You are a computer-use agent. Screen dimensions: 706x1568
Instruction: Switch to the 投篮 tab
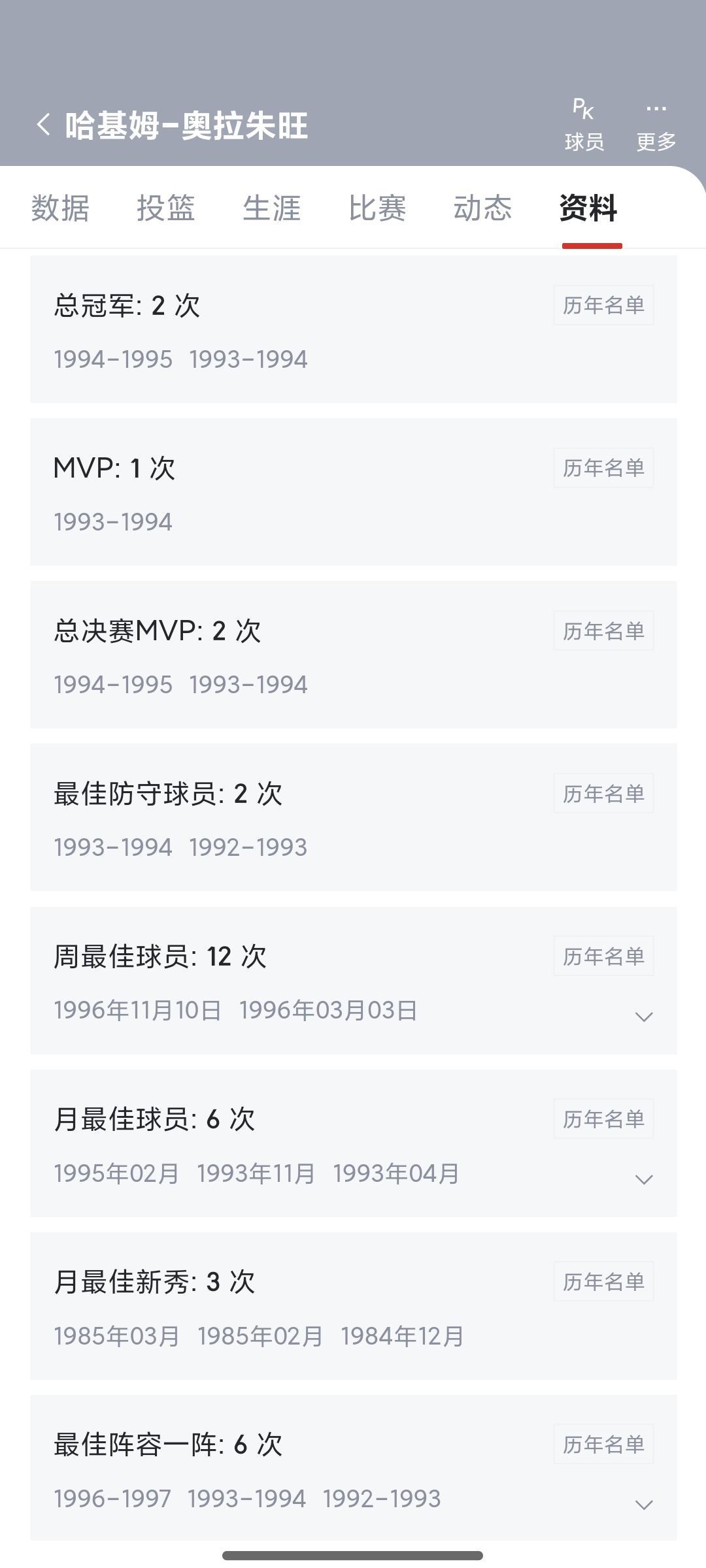click(x=166, y=208)
